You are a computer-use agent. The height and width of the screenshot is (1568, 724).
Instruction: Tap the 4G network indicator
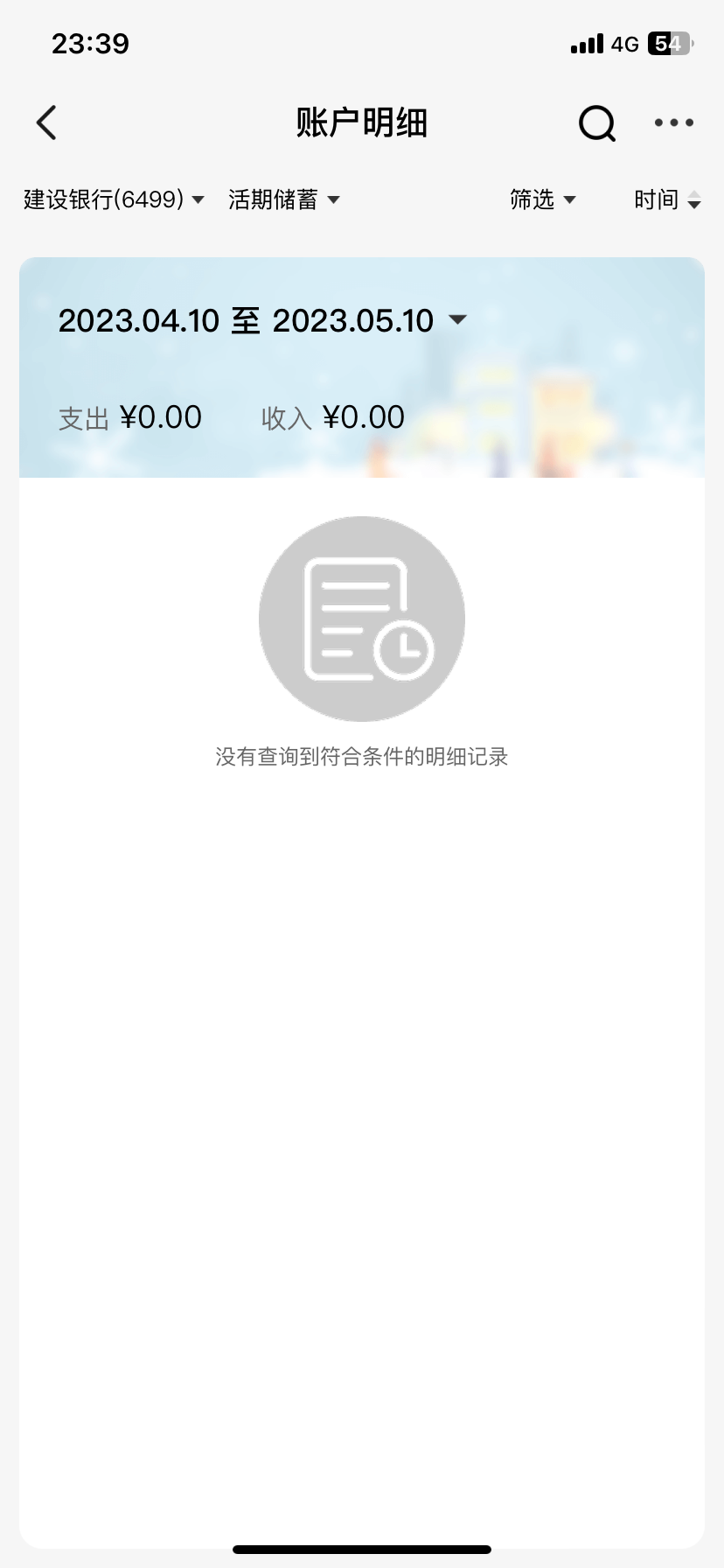(x=626, y=44)
